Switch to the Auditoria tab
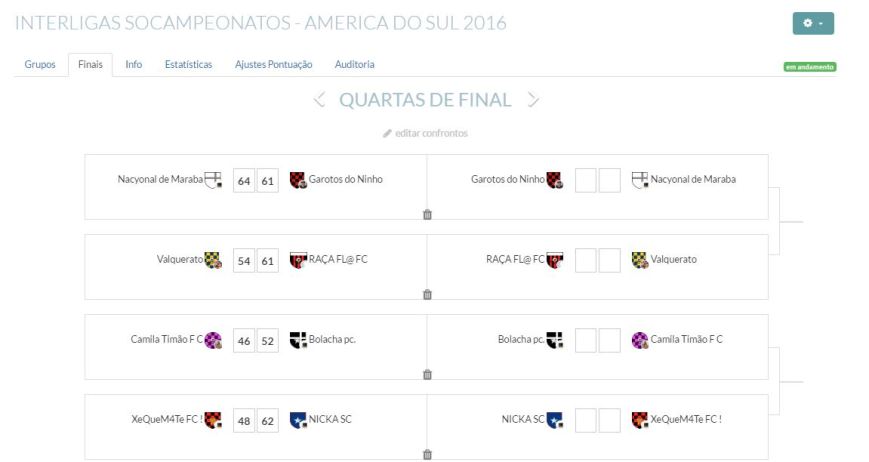The image size is (869, 462). point(354,64)
